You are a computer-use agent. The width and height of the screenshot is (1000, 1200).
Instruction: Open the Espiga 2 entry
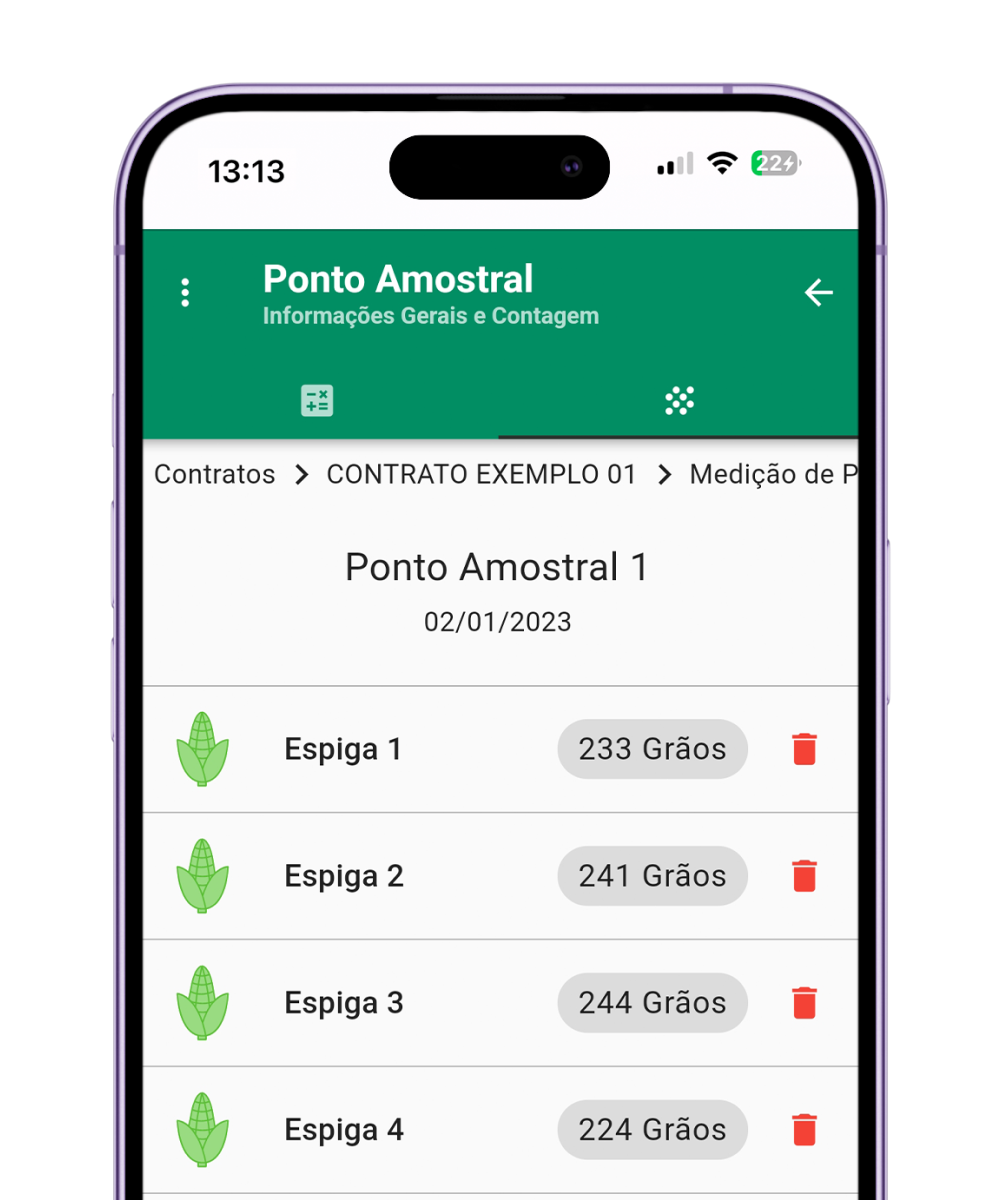(344, 876)
